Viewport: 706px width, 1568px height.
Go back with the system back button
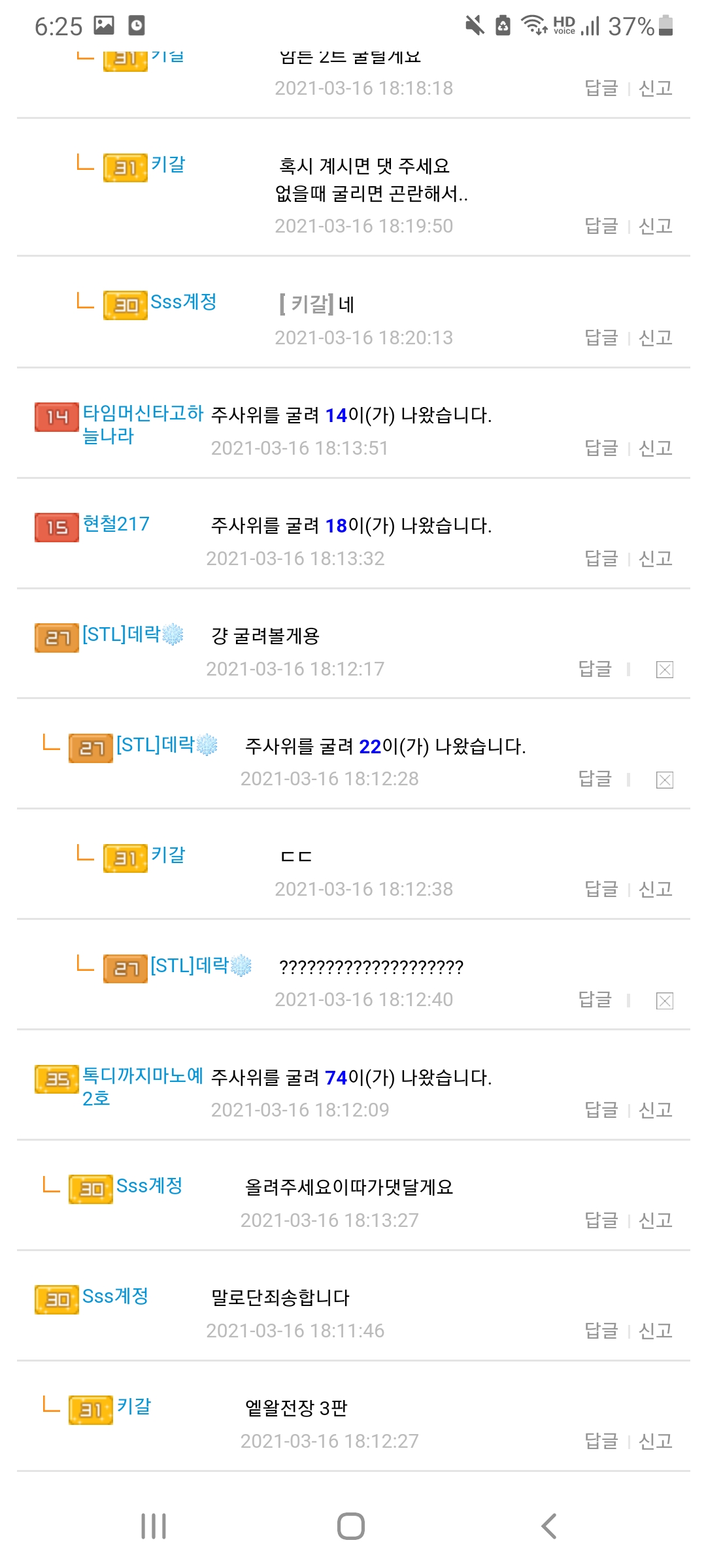pyautogui.click(x=549, y=1526)
